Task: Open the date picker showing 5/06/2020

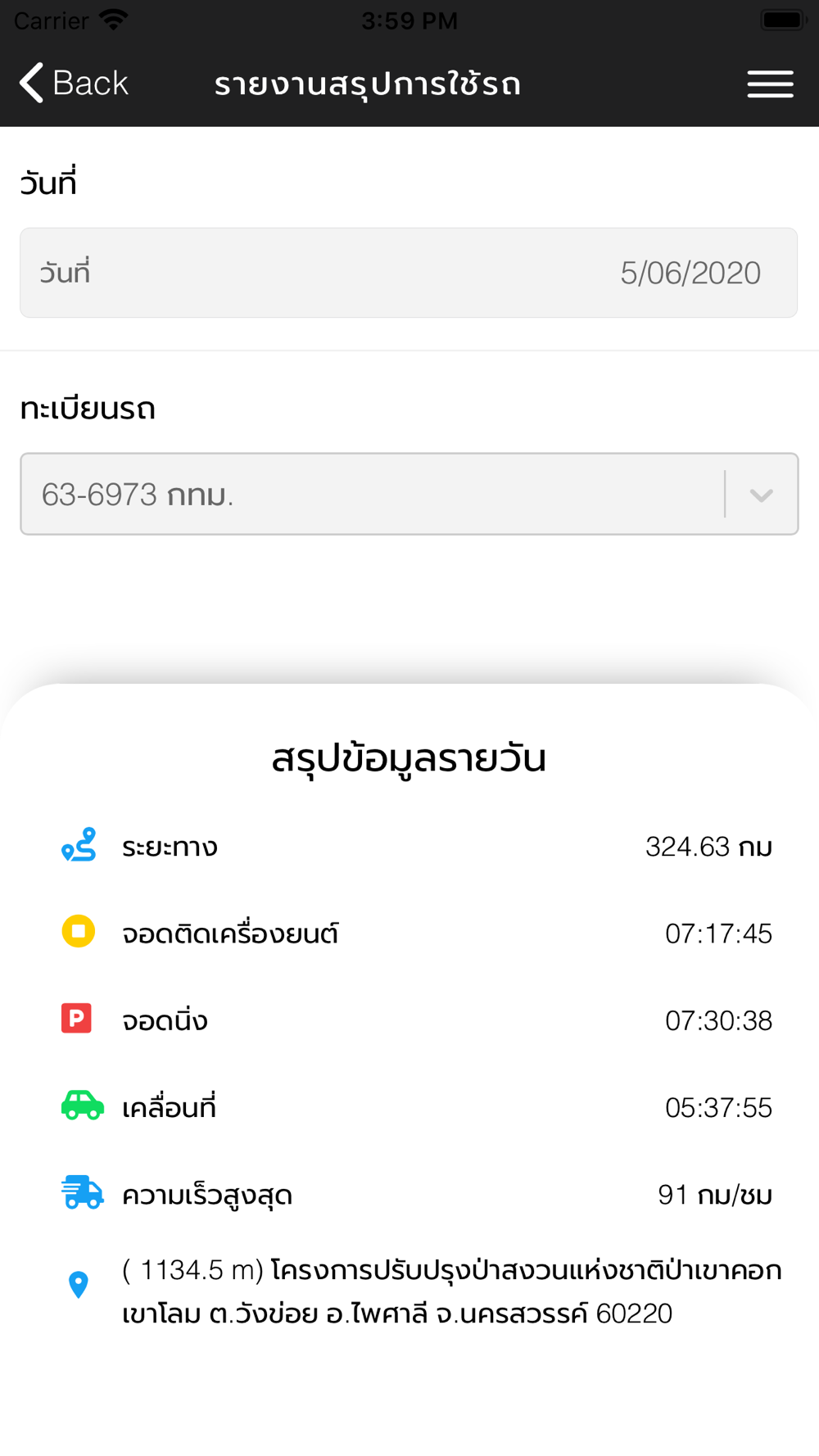Action: click(x=409, y=273)
